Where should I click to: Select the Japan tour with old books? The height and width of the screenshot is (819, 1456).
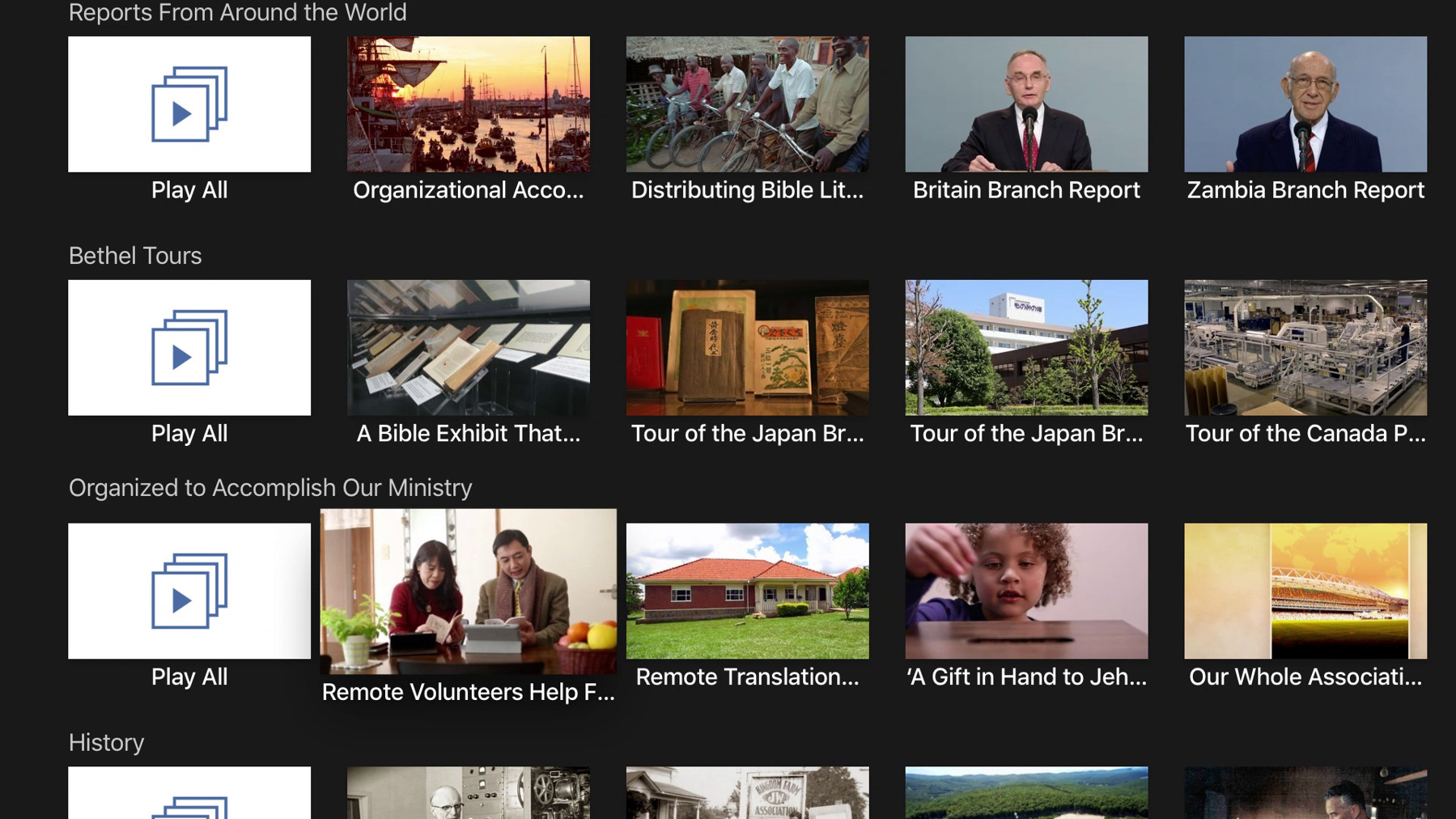(747, 348)
